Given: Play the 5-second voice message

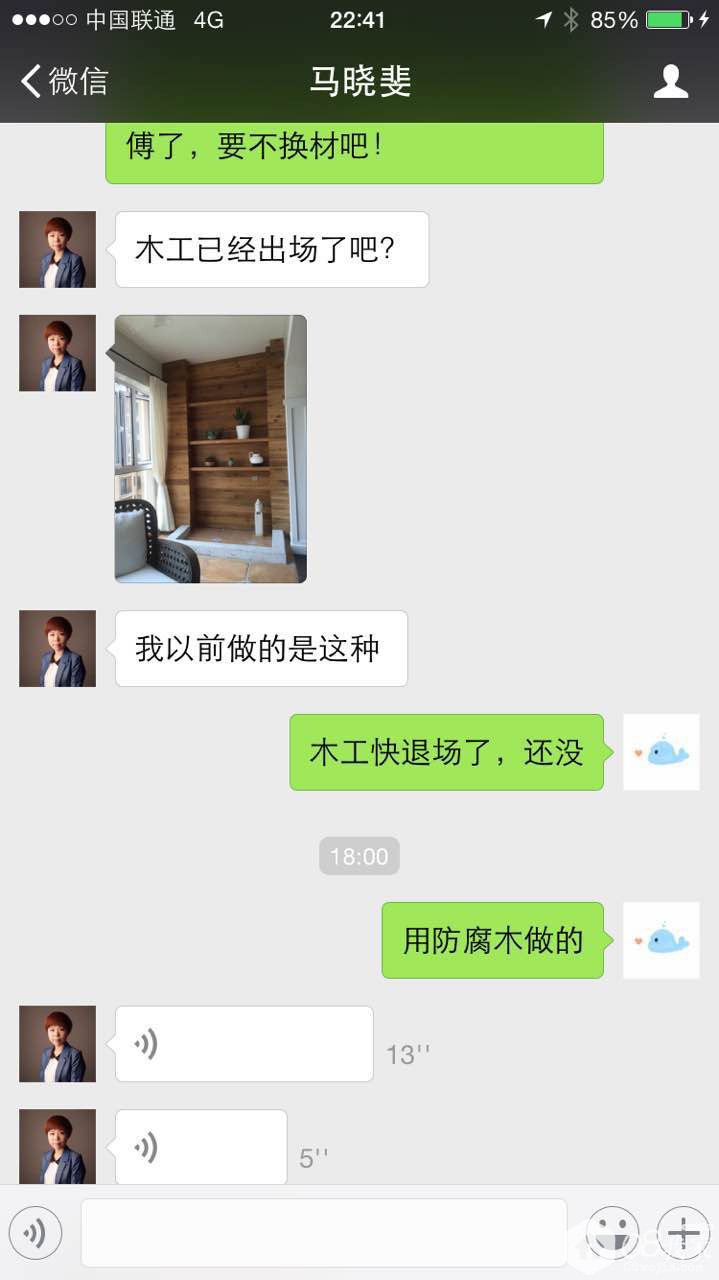Looking at the screenshot, I should [x=200, y=1147].
